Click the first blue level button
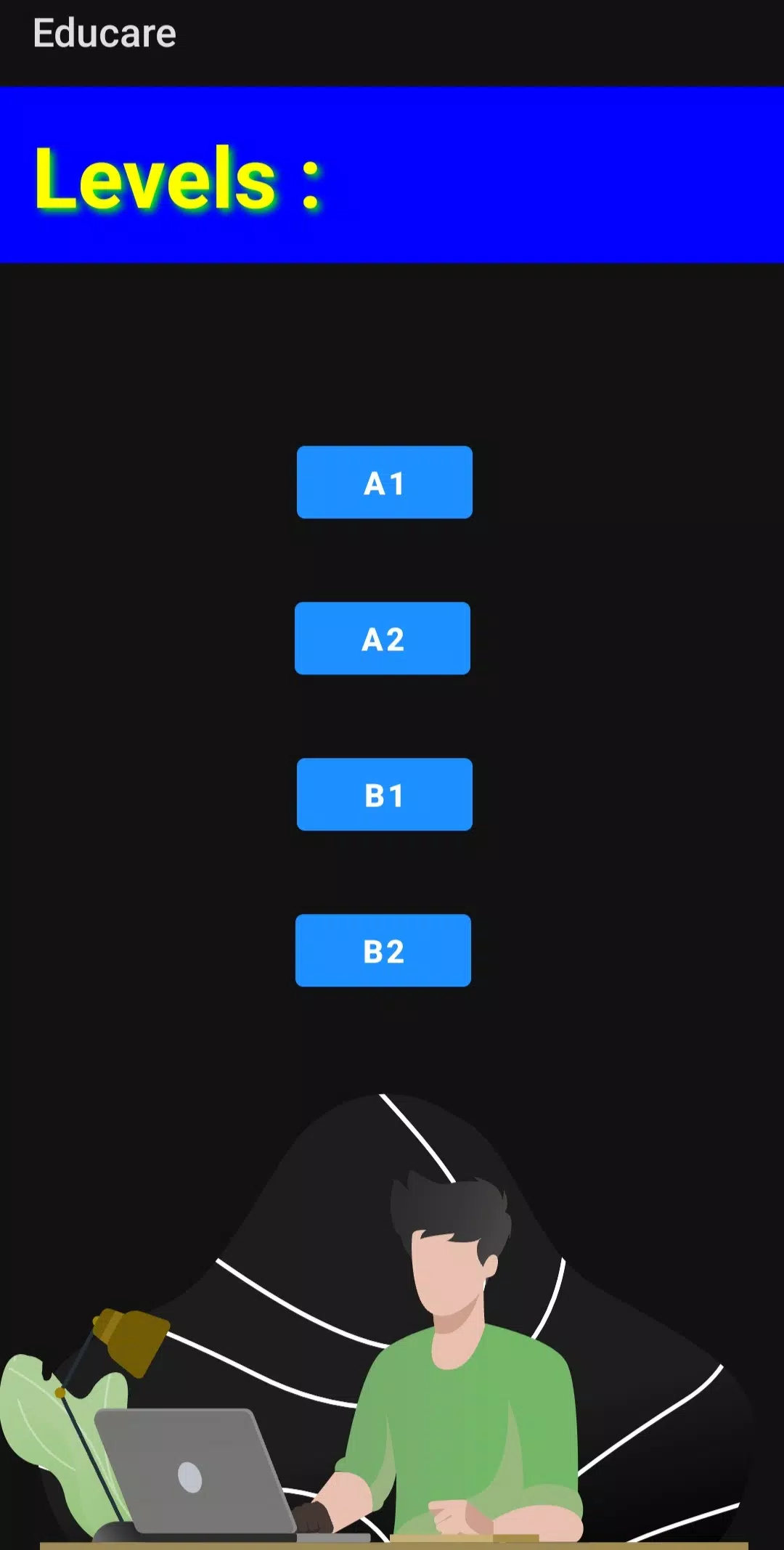Viewport: 784px width, 1550px height. click(x=384, y=482)
